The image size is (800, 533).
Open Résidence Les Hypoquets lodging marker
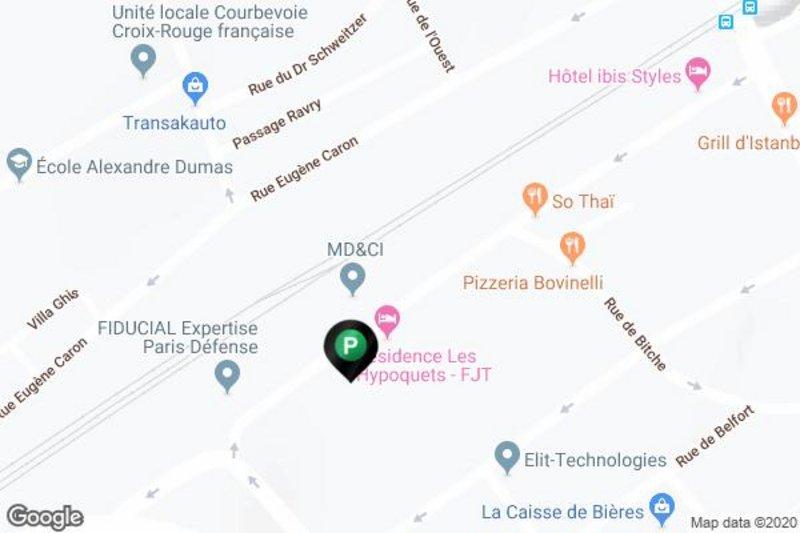(x=387, y=320)
